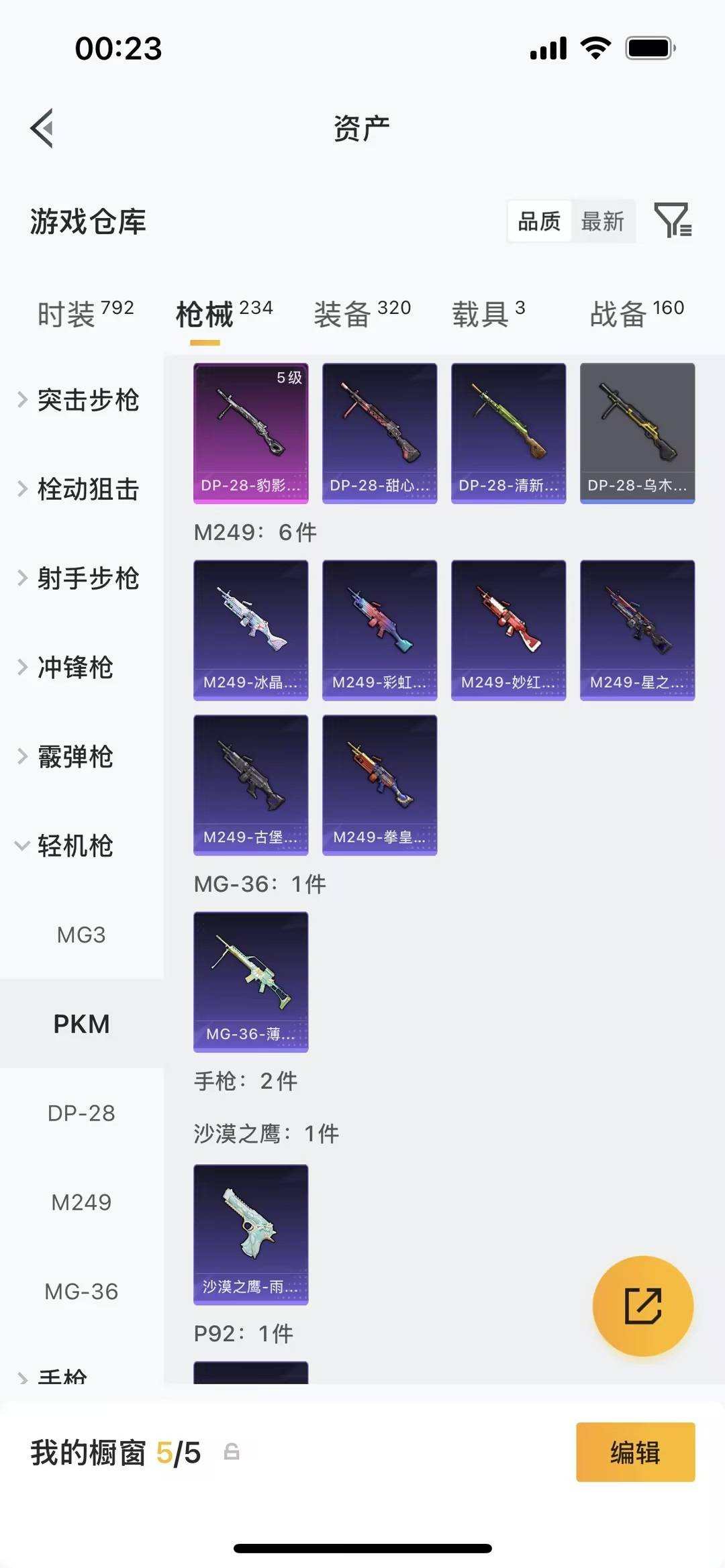Screen dimensions: 725x1568
Task: Collapse the 轻机枪 category
Action: (74, 847)
